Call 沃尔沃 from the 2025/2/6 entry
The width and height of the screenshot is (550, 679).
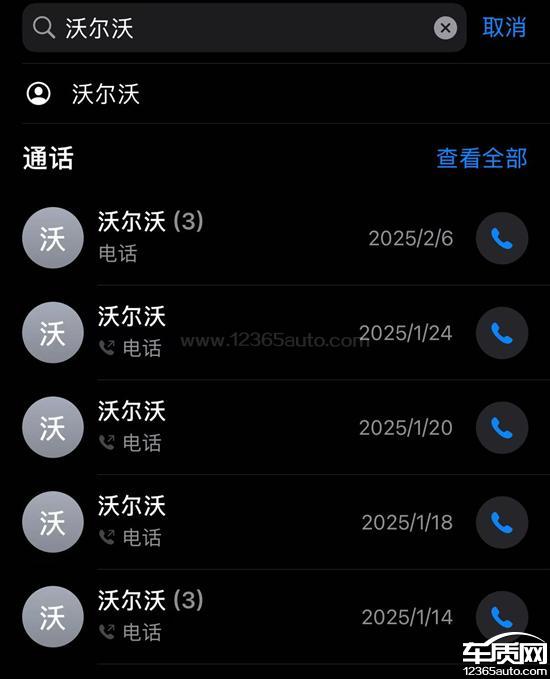tap(502, 238)
